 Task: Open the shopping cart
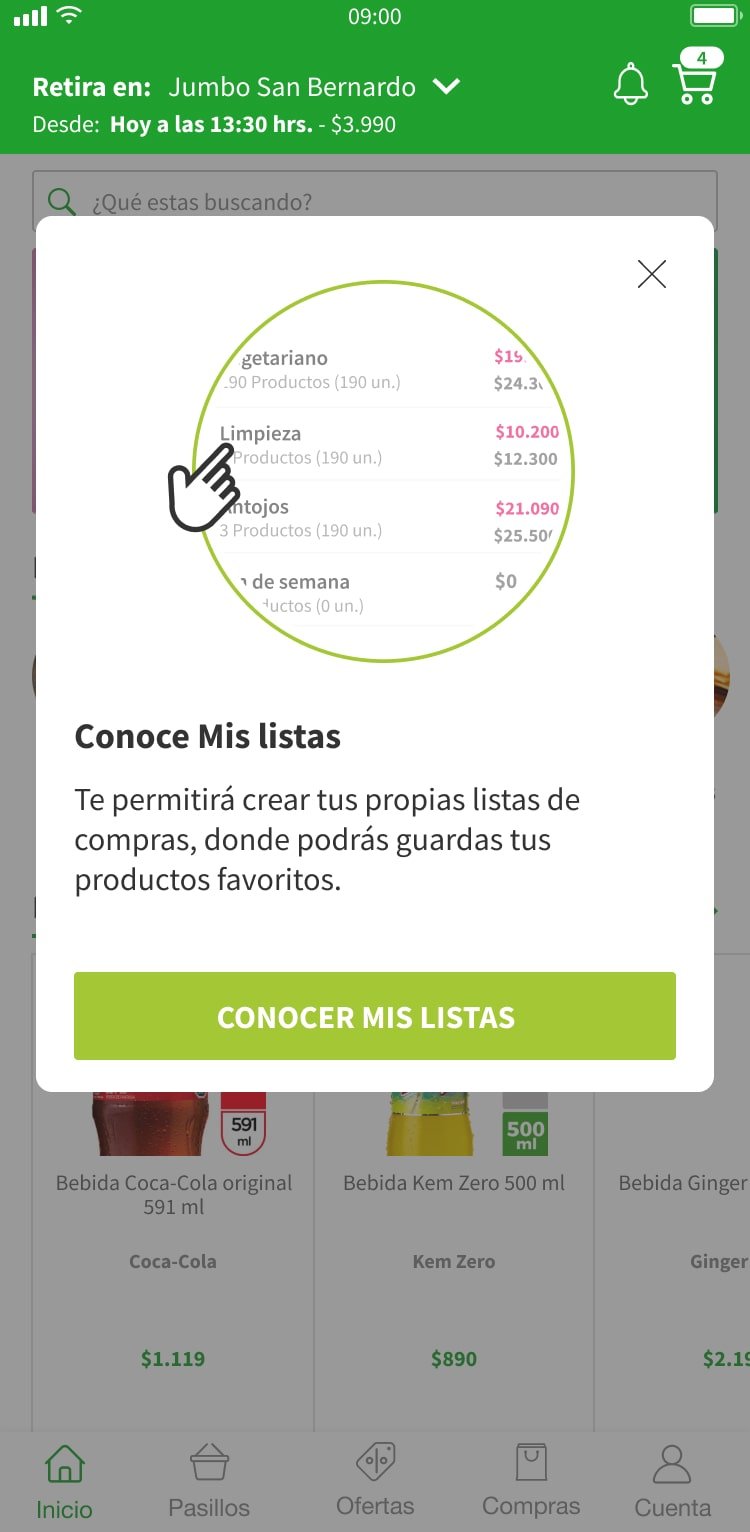695,80
